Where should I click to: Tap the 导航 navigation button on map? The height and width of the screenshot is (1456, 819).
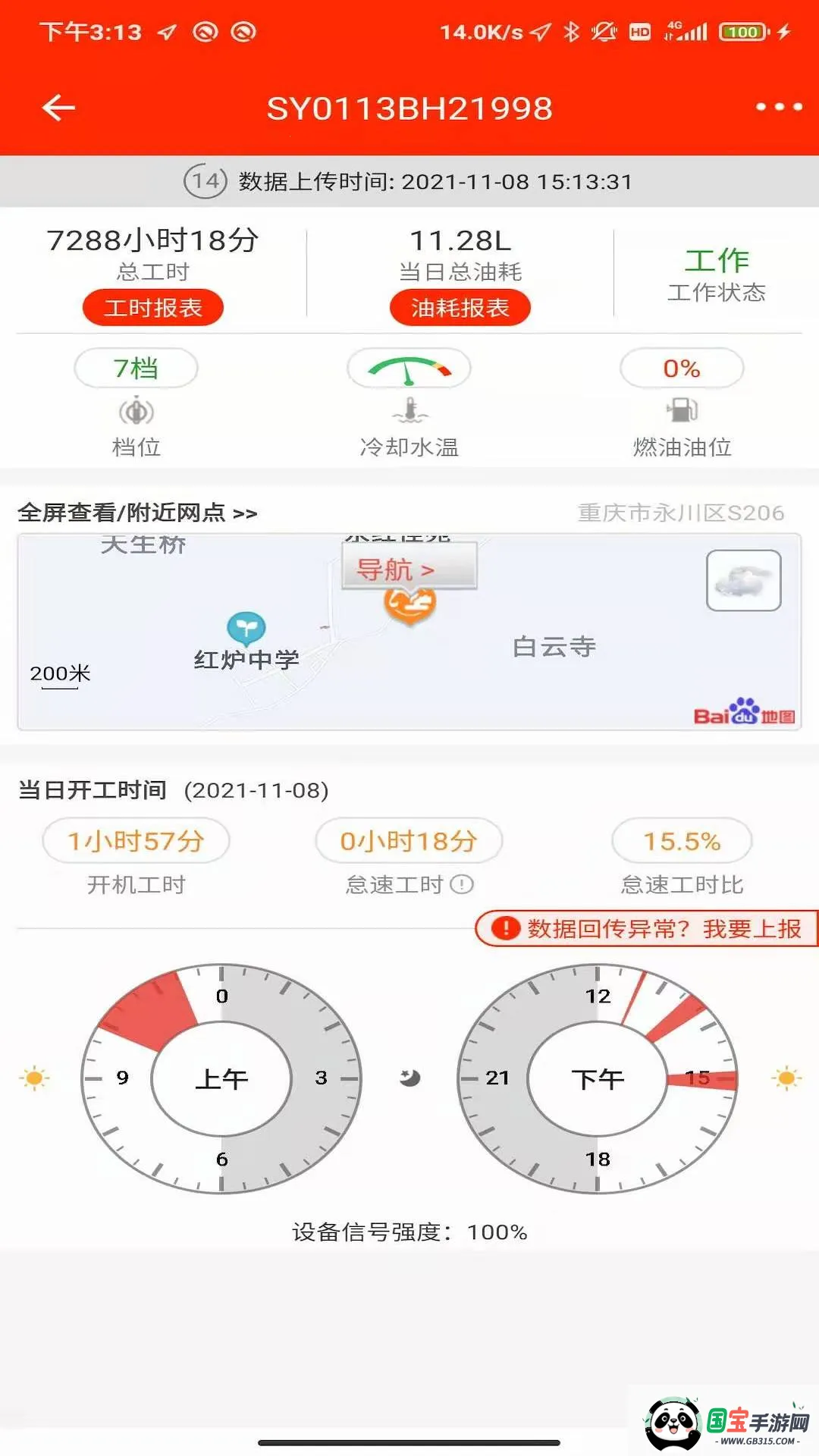click(x=408, y=568)
